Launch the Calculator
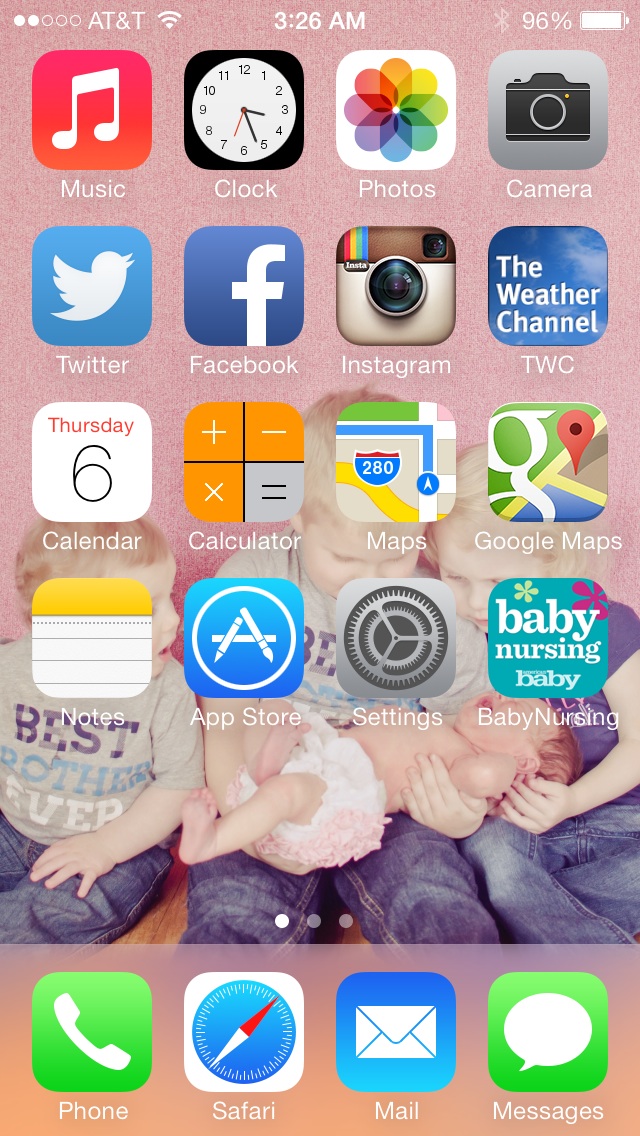 244,462
